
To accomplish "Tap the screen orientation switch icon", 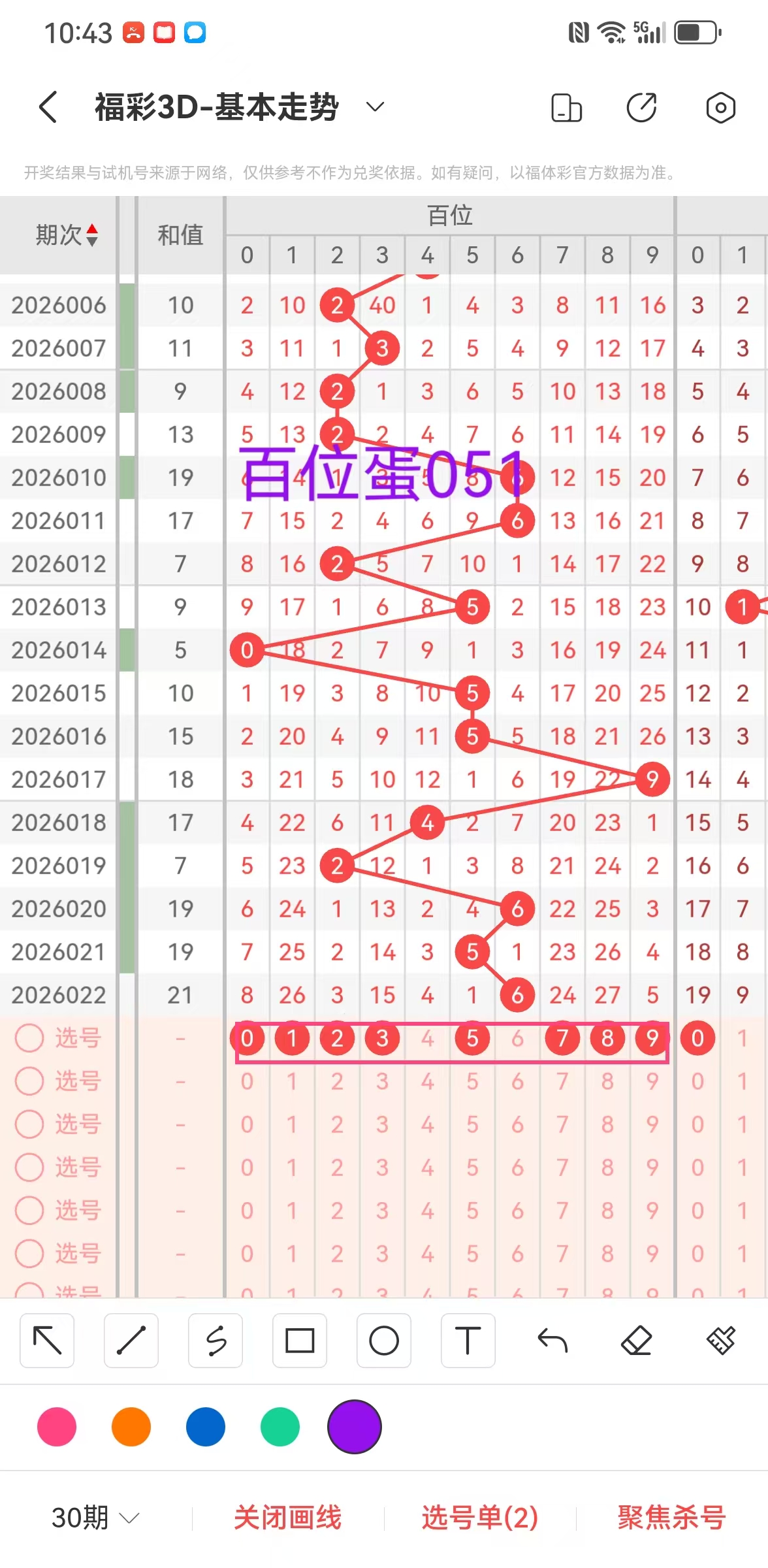I will 566,108.
